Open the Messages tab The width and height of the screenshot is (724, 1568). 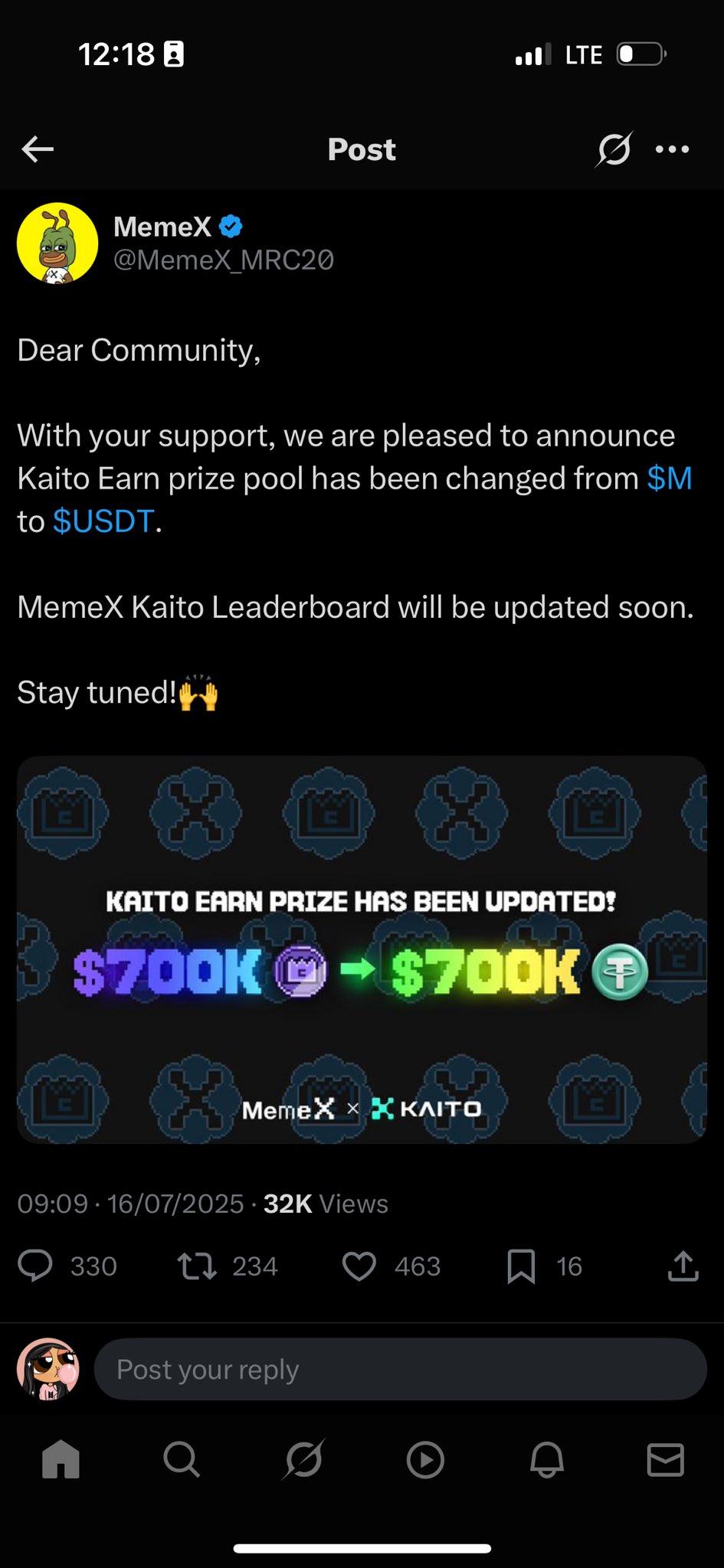pyautogui.click(x=665, y=1460)
